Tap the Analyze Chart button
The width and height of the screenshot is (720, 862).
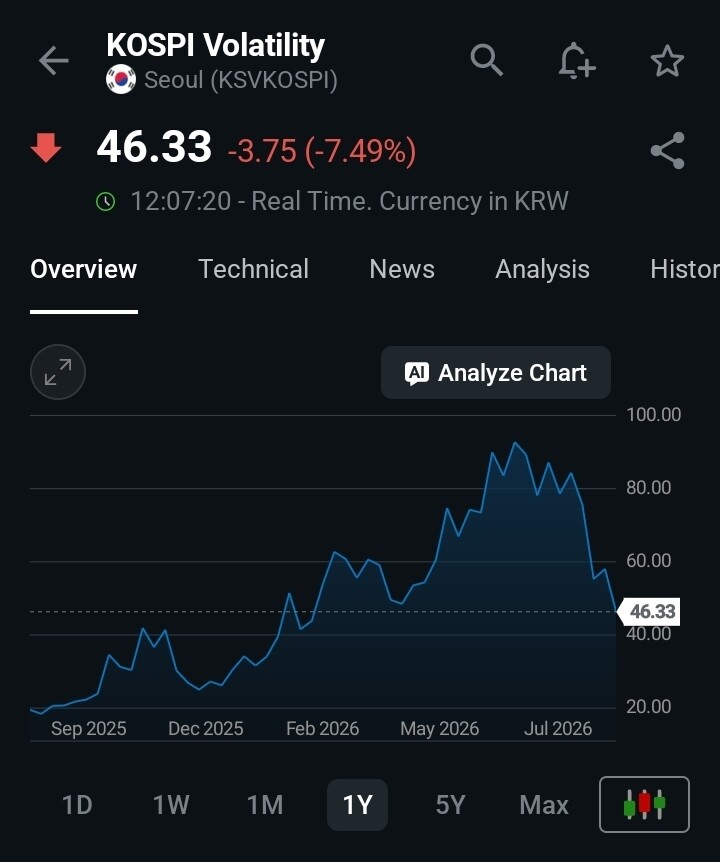coord(496,373)
